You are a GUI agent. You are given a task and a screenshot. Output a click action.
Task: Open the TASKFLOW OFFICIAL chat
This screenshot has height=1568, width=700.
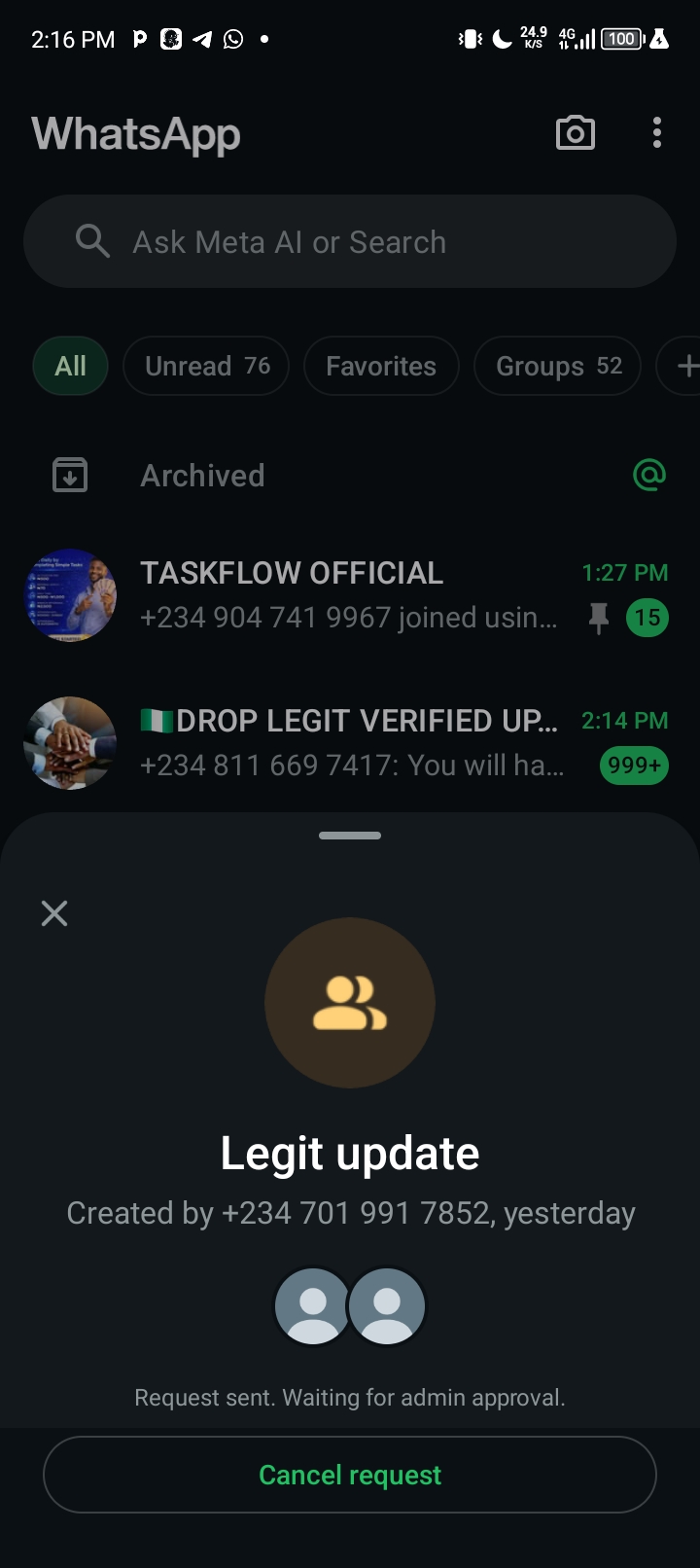pyautogui.click(x=348, y=594)
